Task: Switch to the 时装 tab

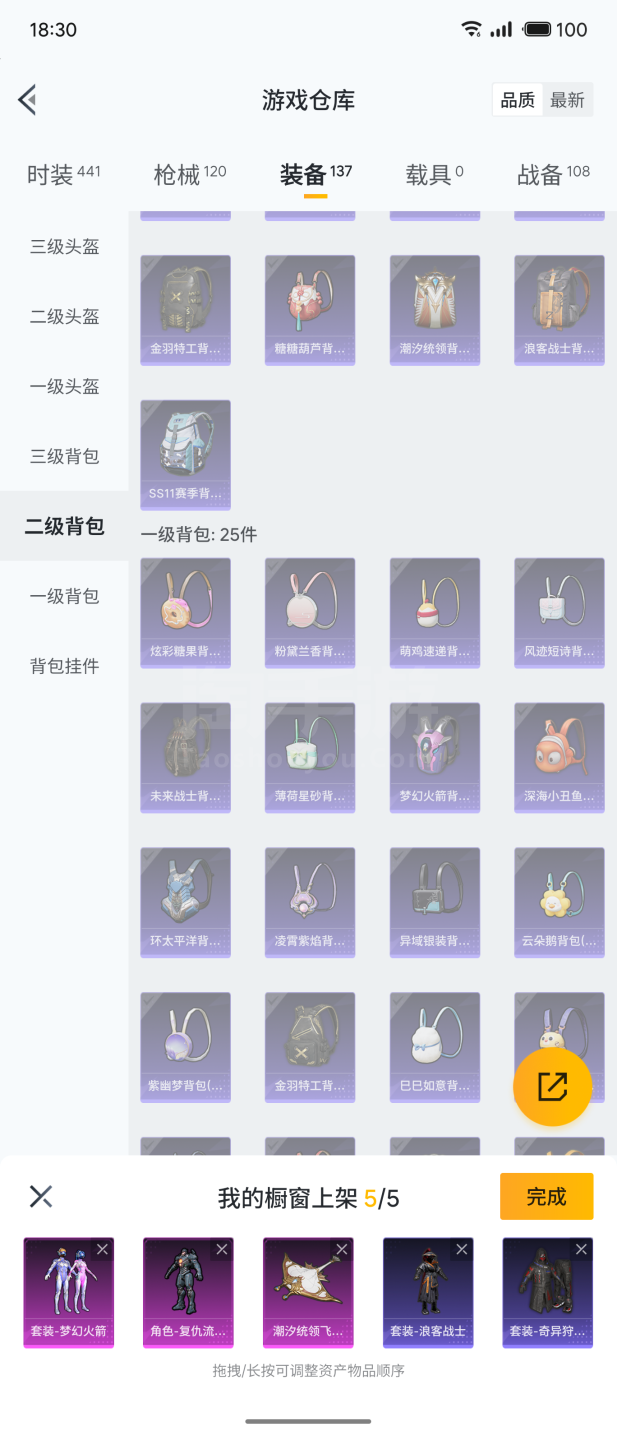Action: 62,175
